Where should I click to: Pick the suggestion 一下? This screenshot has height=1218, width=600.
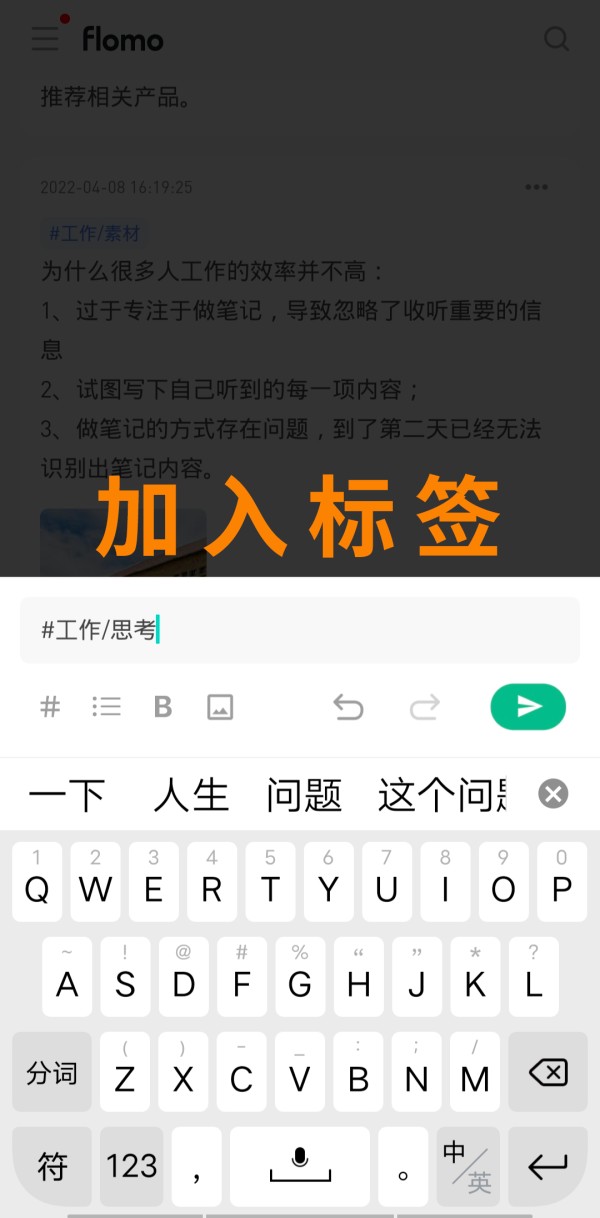coord(66,796)
